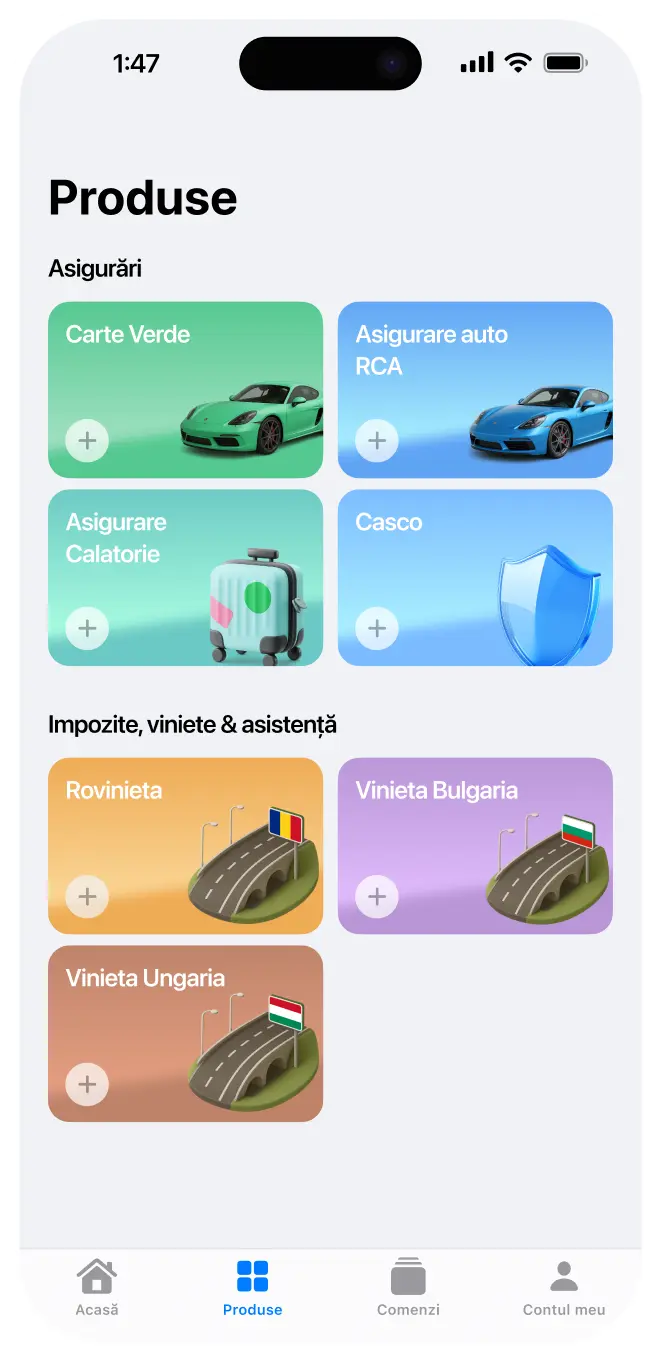
Task: Tap the Produse tab
Action: tap(252, 1288)
